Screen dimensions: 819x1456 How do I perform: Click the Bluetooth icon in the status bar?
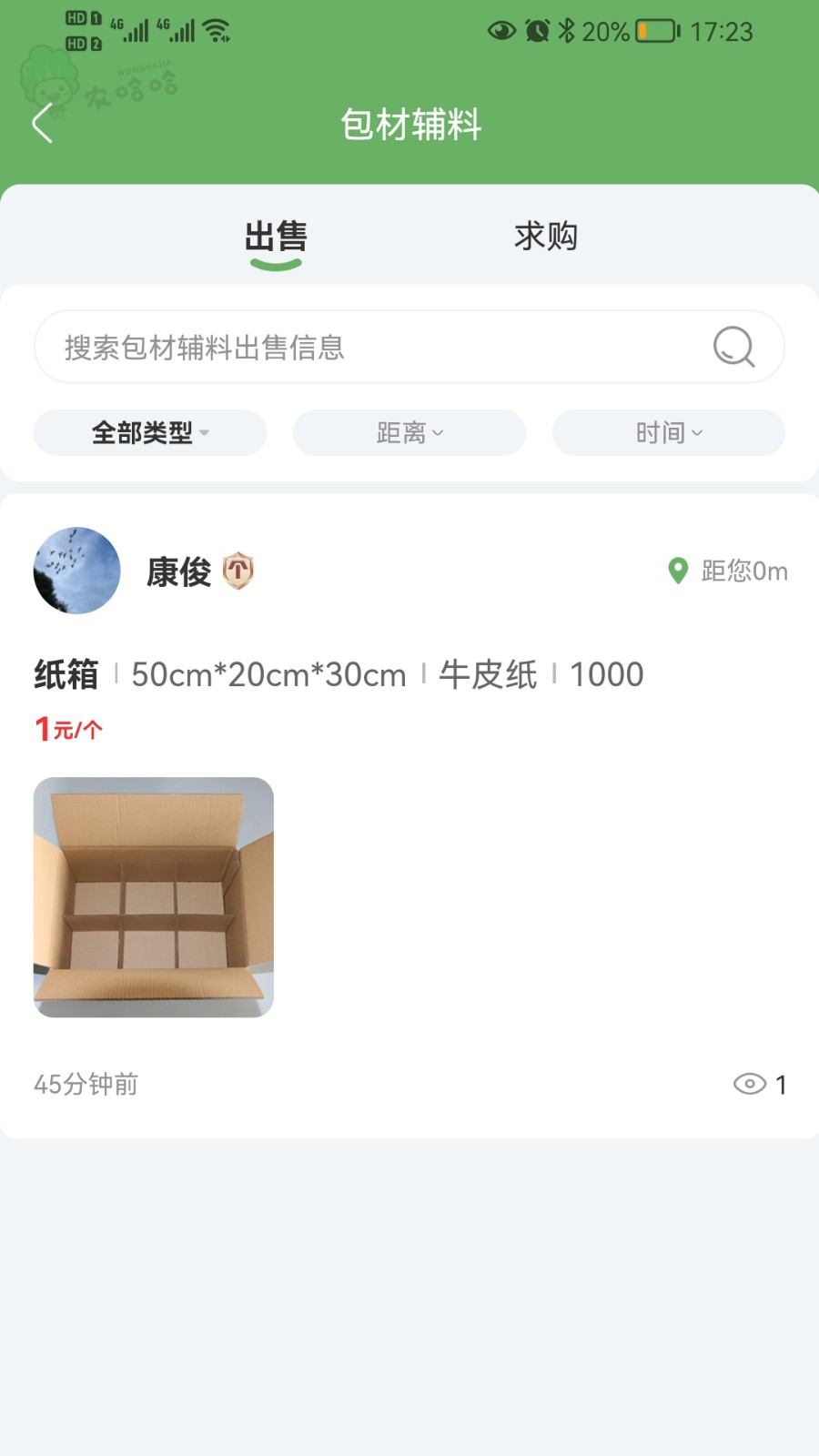click(566, 30)
